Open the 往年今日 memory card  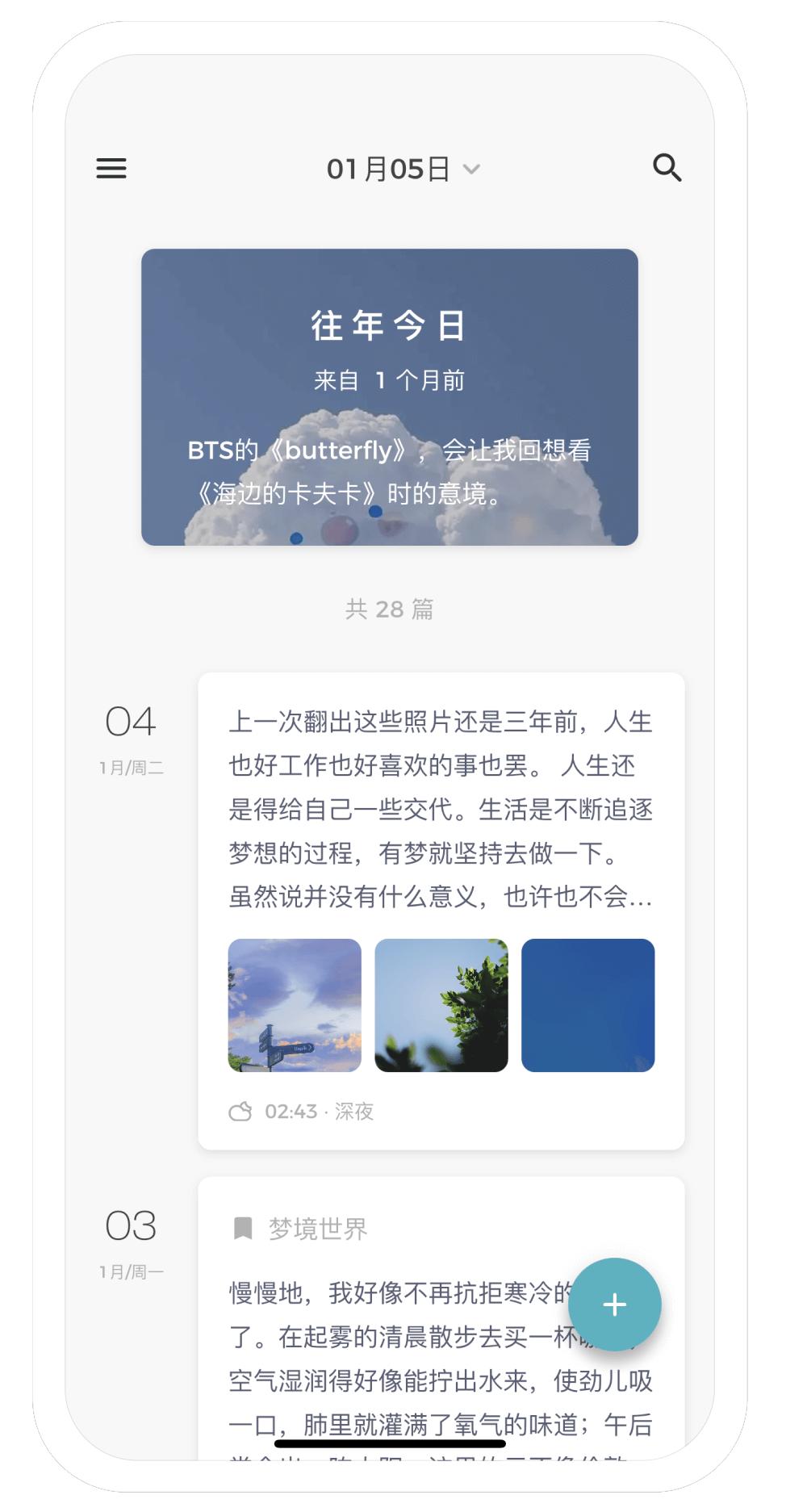coord(390,396)
